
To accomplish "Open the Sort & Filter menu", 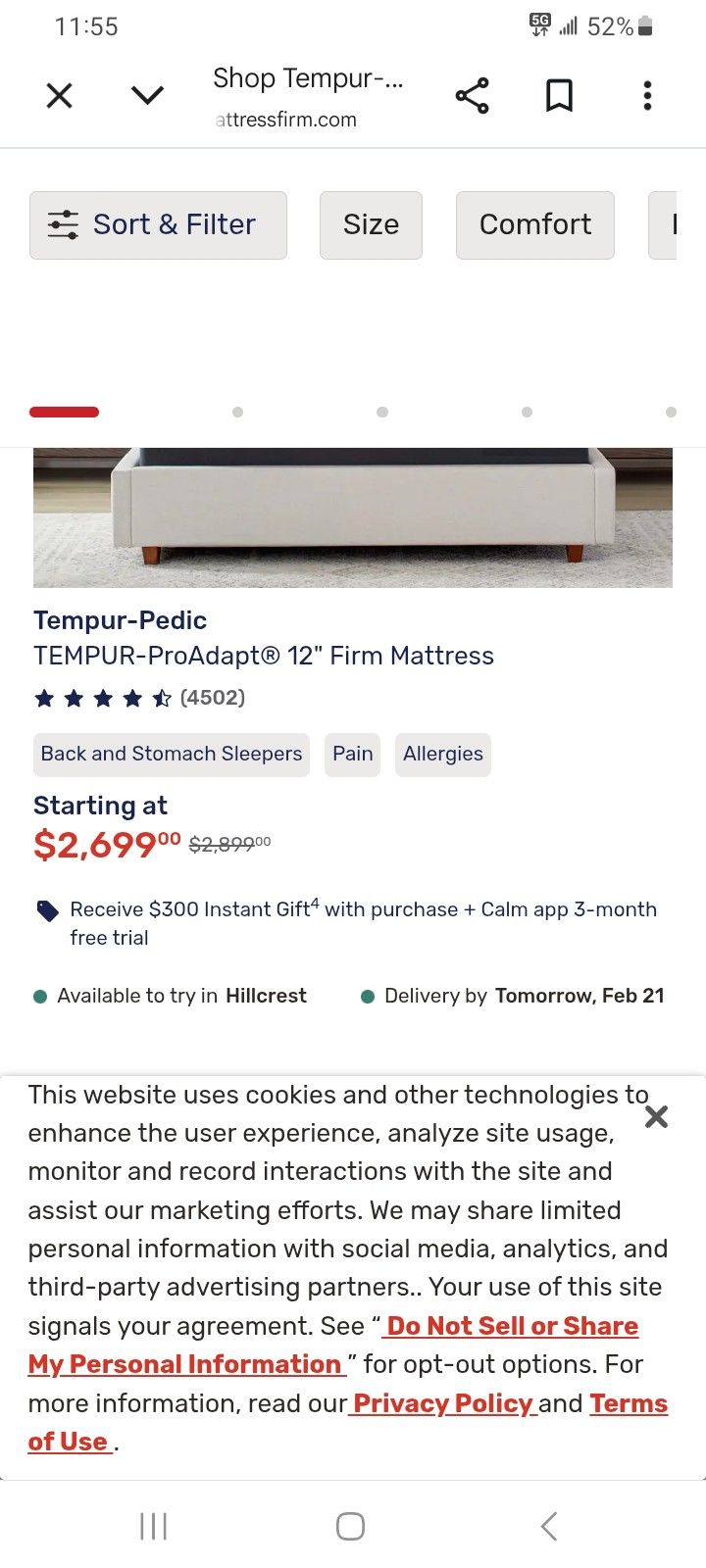I will (157, 224).
